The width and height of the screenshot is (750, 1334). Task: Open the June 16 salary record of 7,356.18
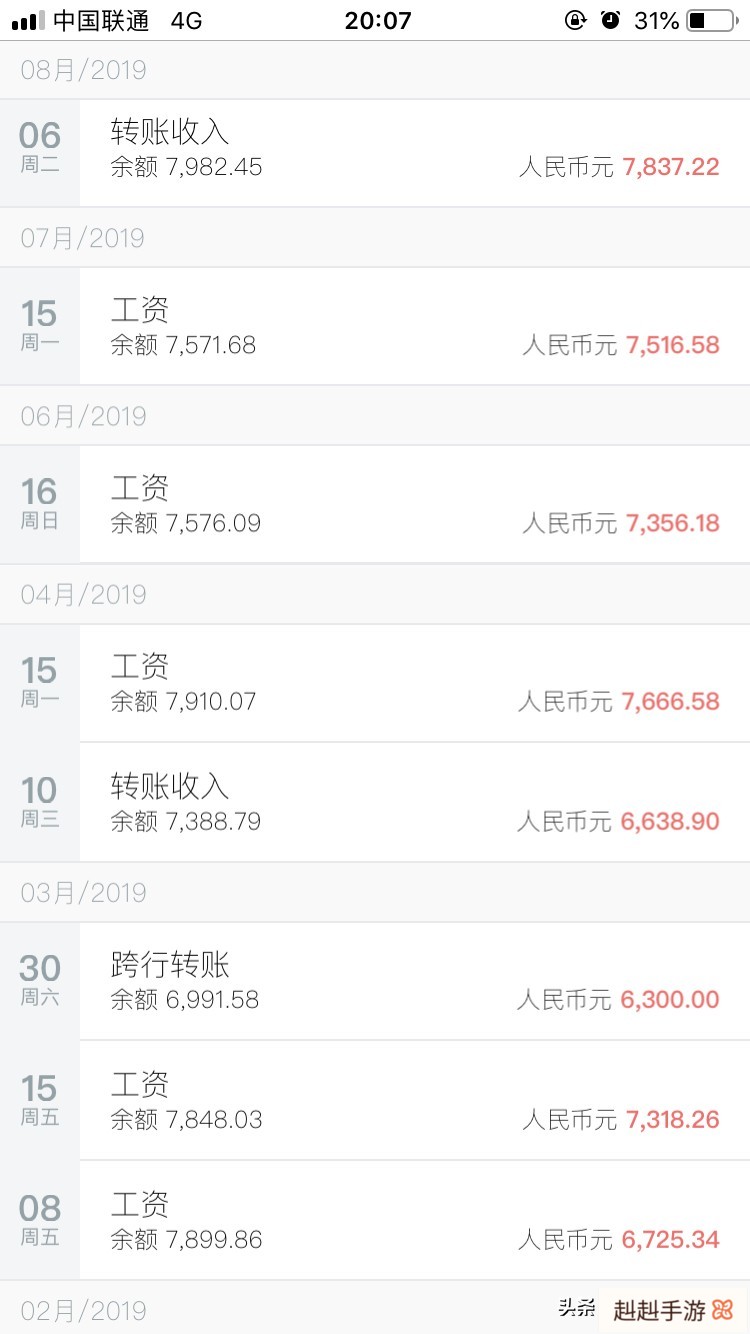click(400, 504)
